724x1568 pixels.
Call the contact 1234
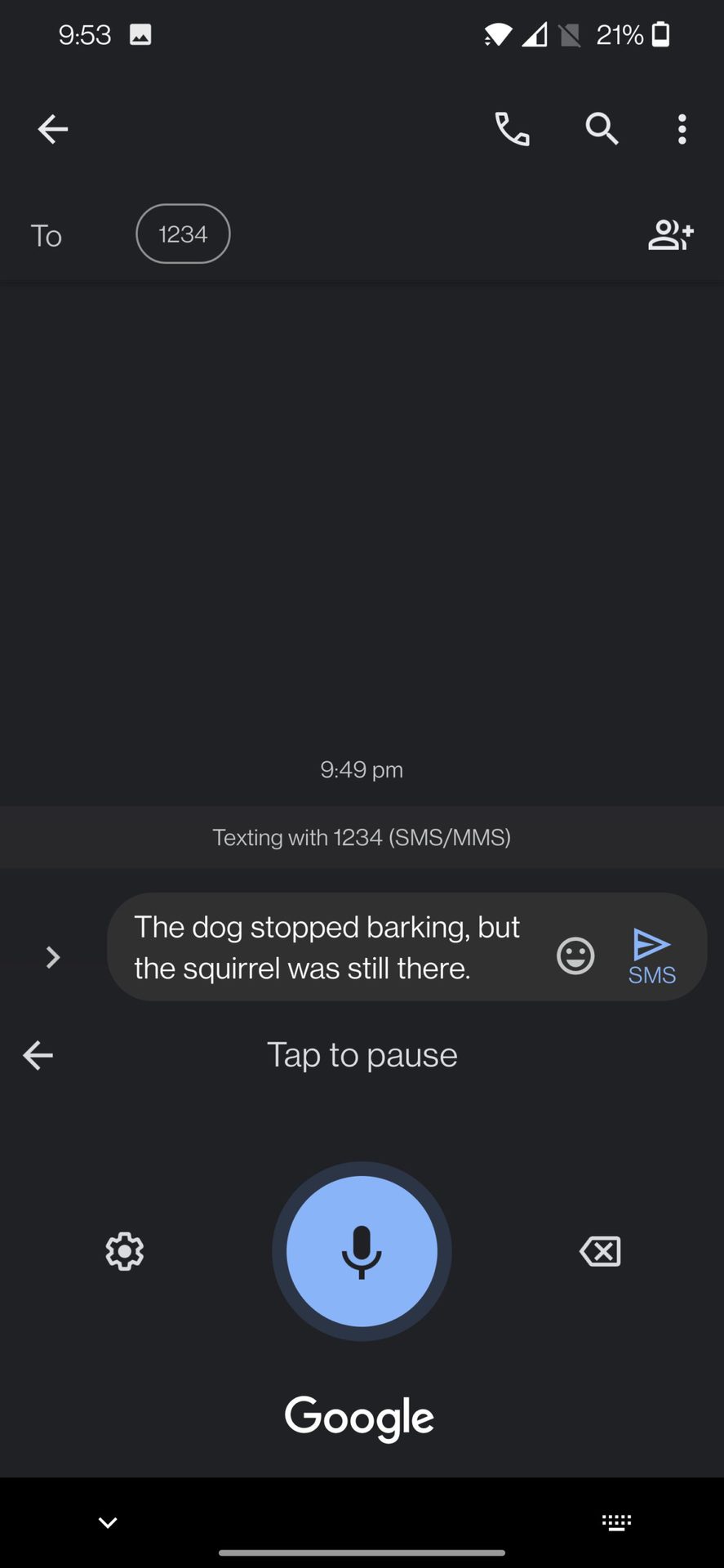pos(513,129)
